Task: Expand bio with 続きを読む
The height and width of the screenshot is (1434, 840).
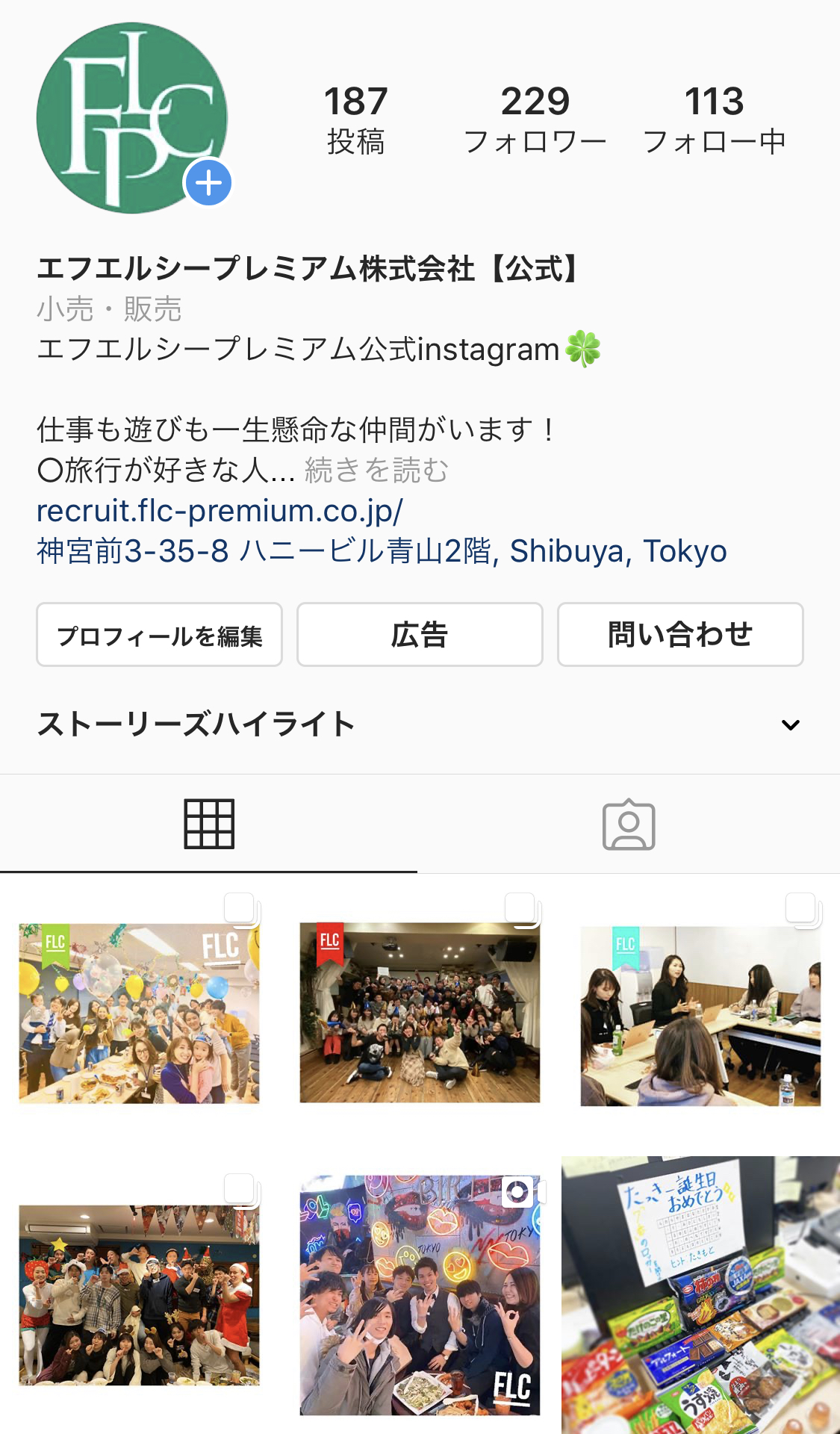Action: [x=376, y=471]
